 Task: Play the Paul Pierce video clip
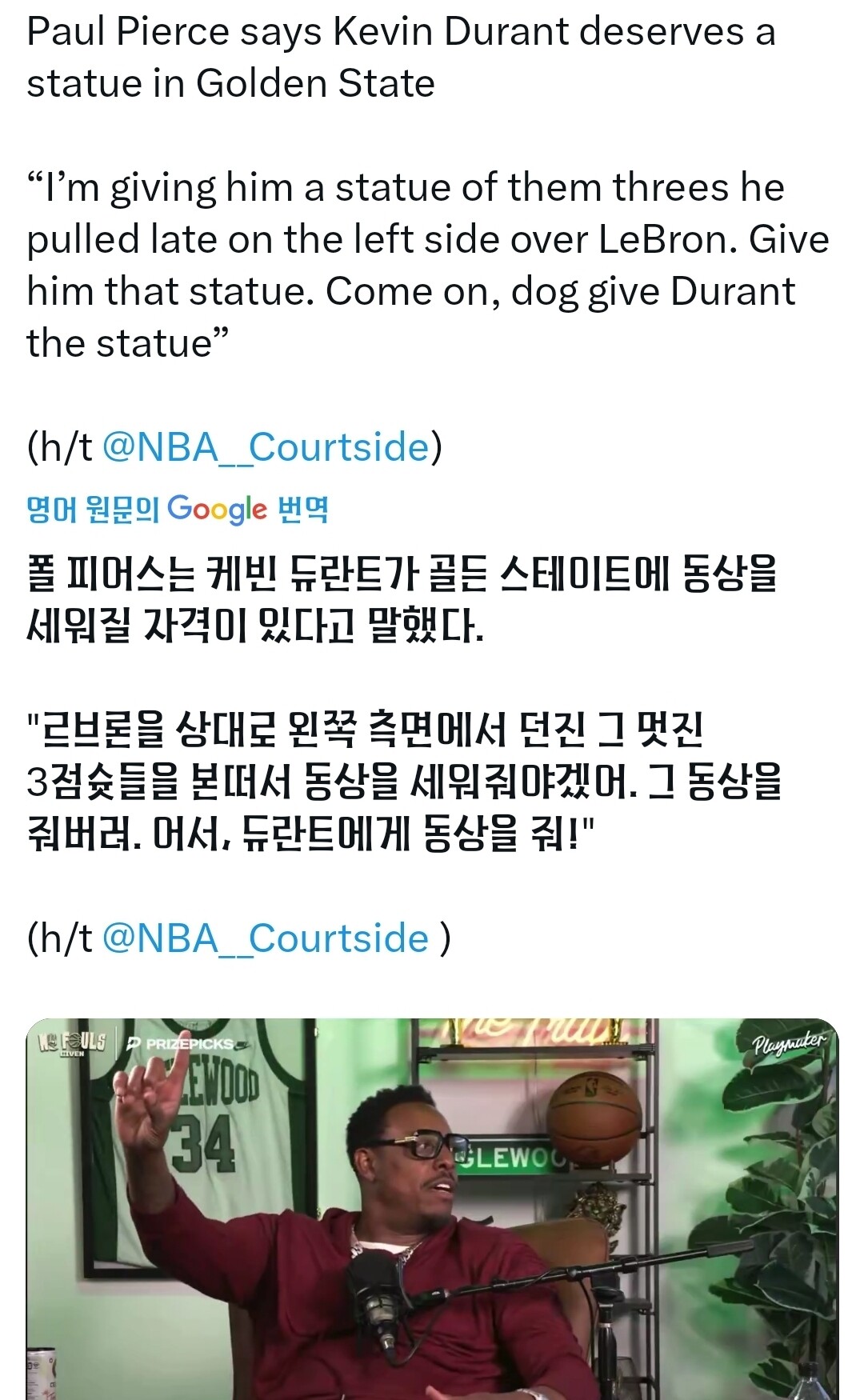pyautogui.click(x=432, y=1209)
